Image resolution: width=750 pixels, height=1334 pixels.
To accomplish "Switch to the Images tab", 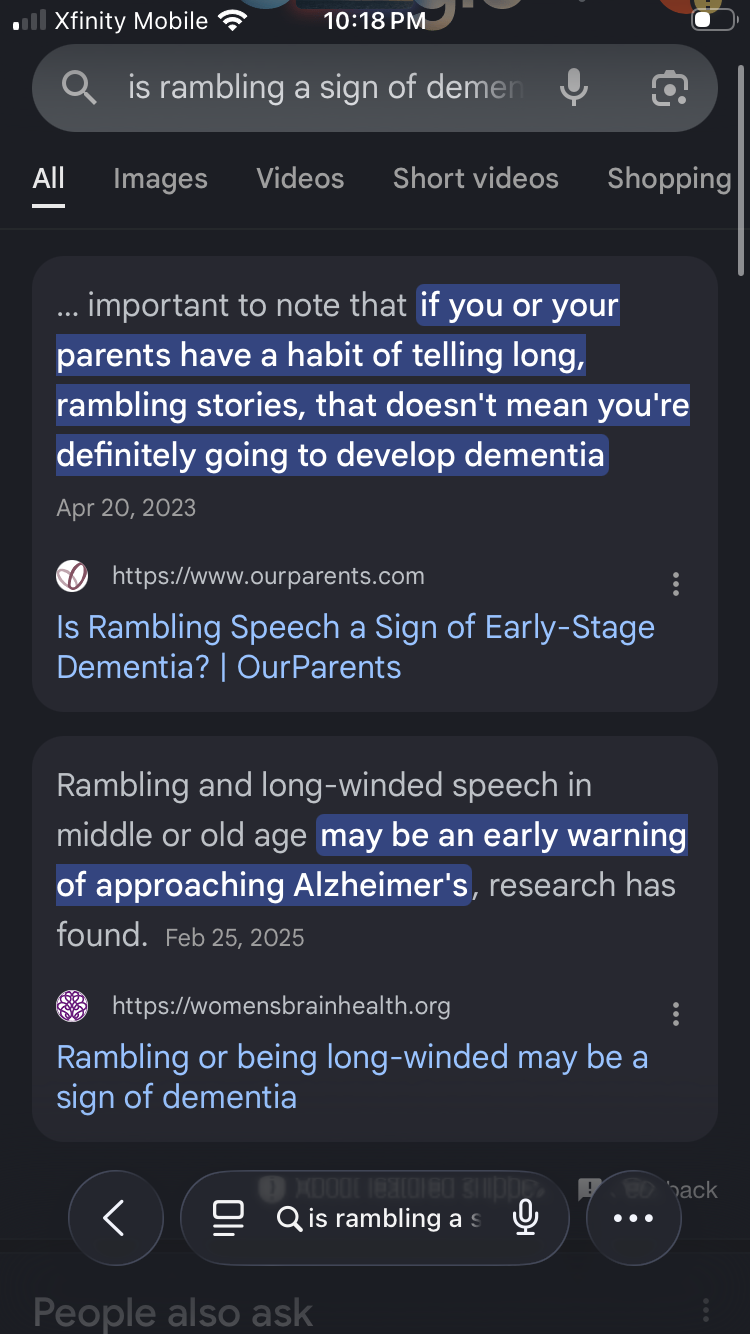I will coord(160,178).
